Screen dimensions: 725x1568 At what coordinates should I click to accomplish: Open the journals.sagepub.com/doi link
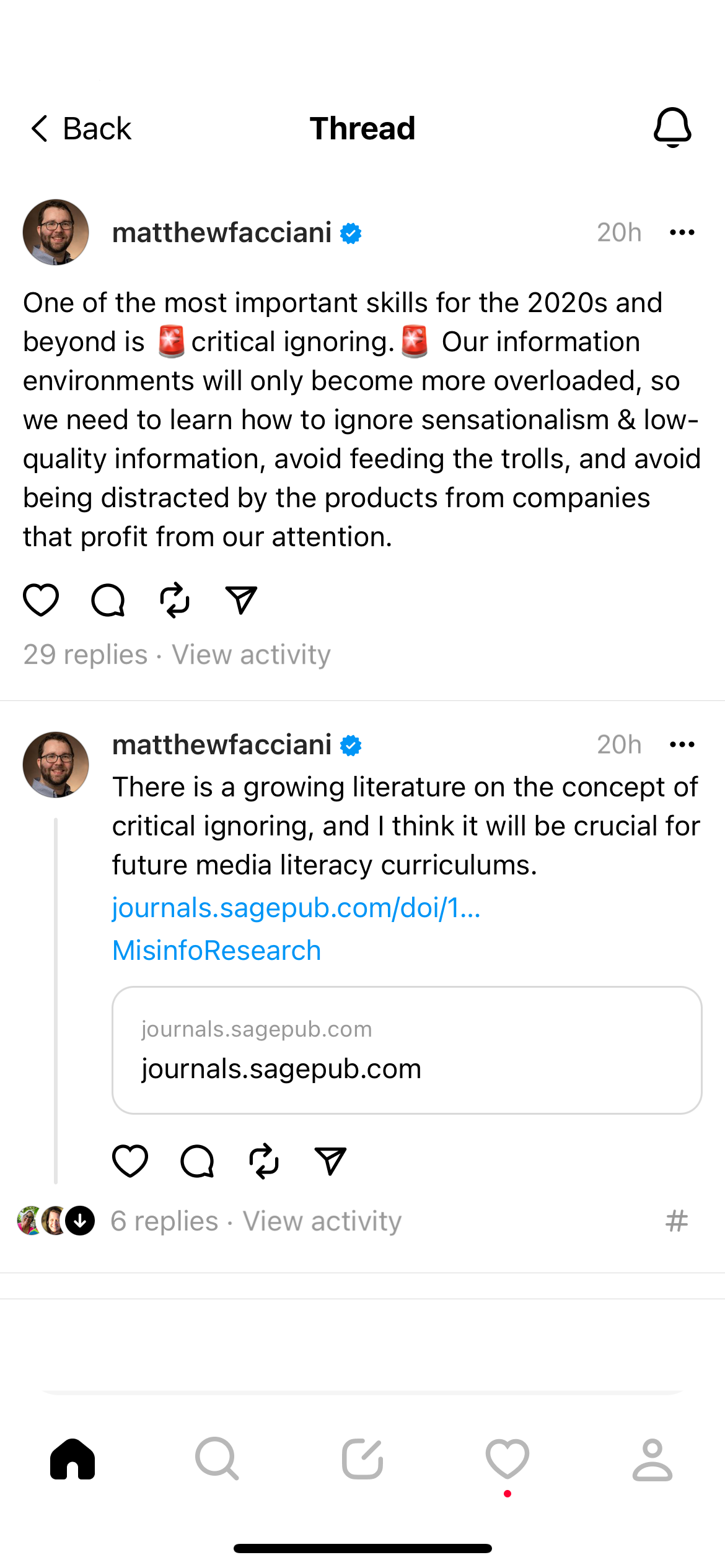point(296,908)
